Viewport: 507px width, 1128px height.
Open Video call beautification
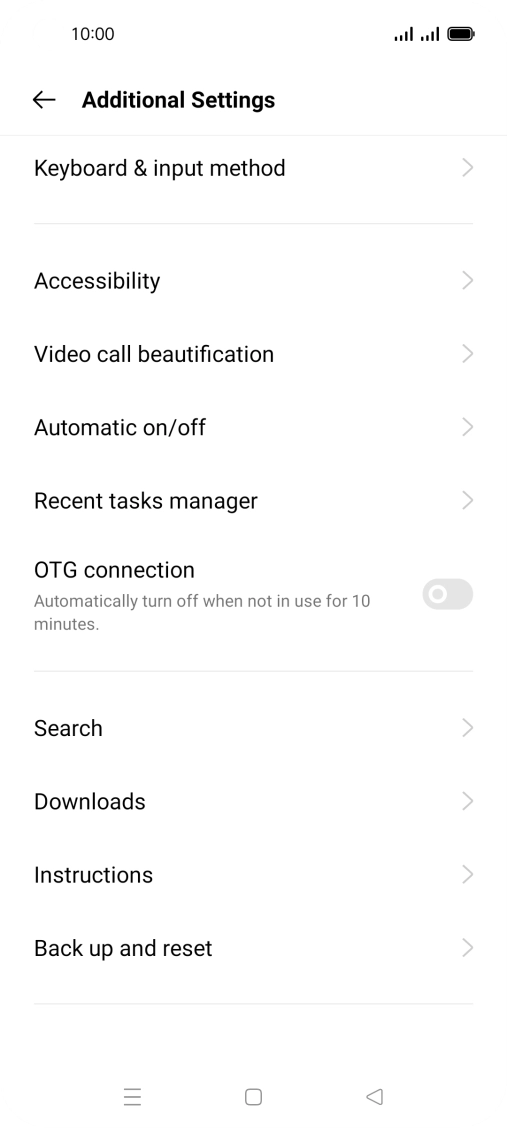(253, 354)
